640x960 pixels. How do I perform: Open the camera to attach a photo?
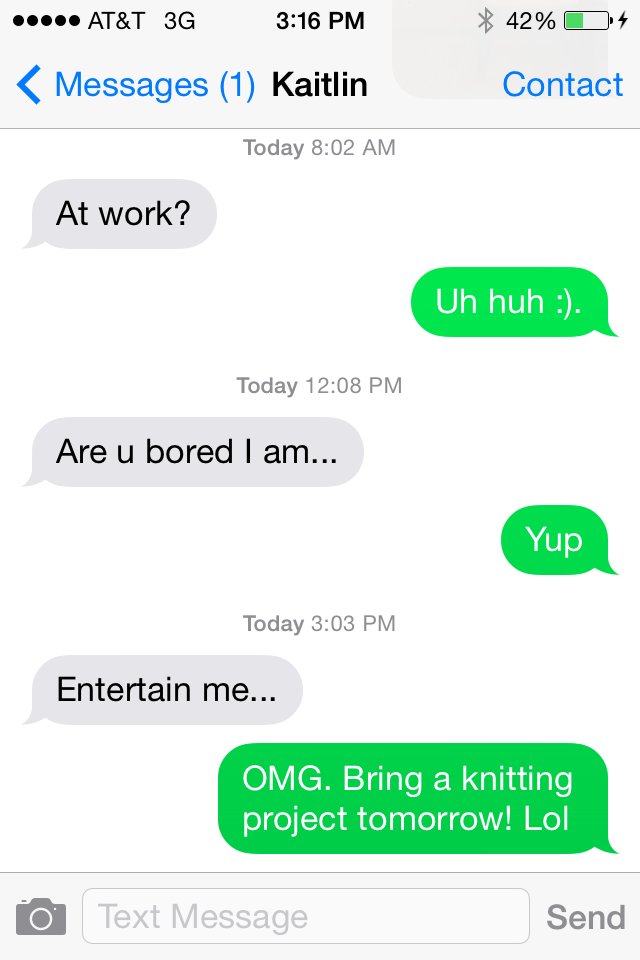coord(41,916)
